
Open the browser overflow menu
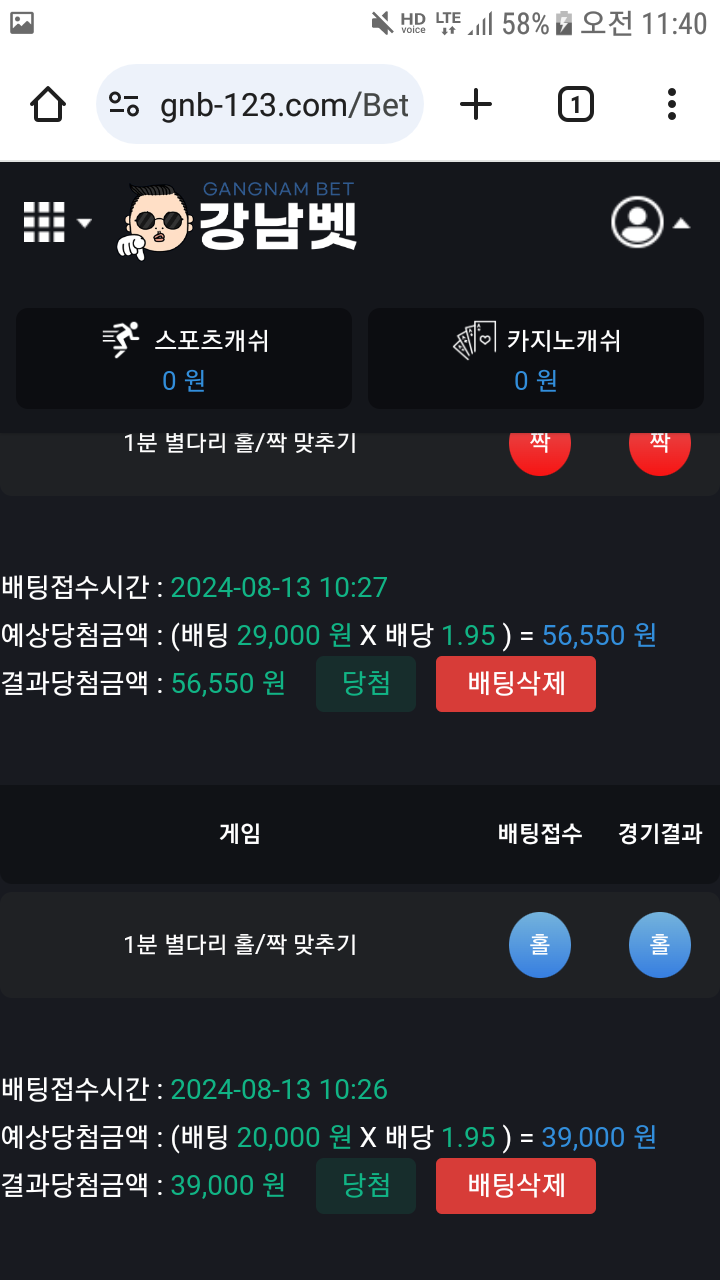[x=671, y=104]
